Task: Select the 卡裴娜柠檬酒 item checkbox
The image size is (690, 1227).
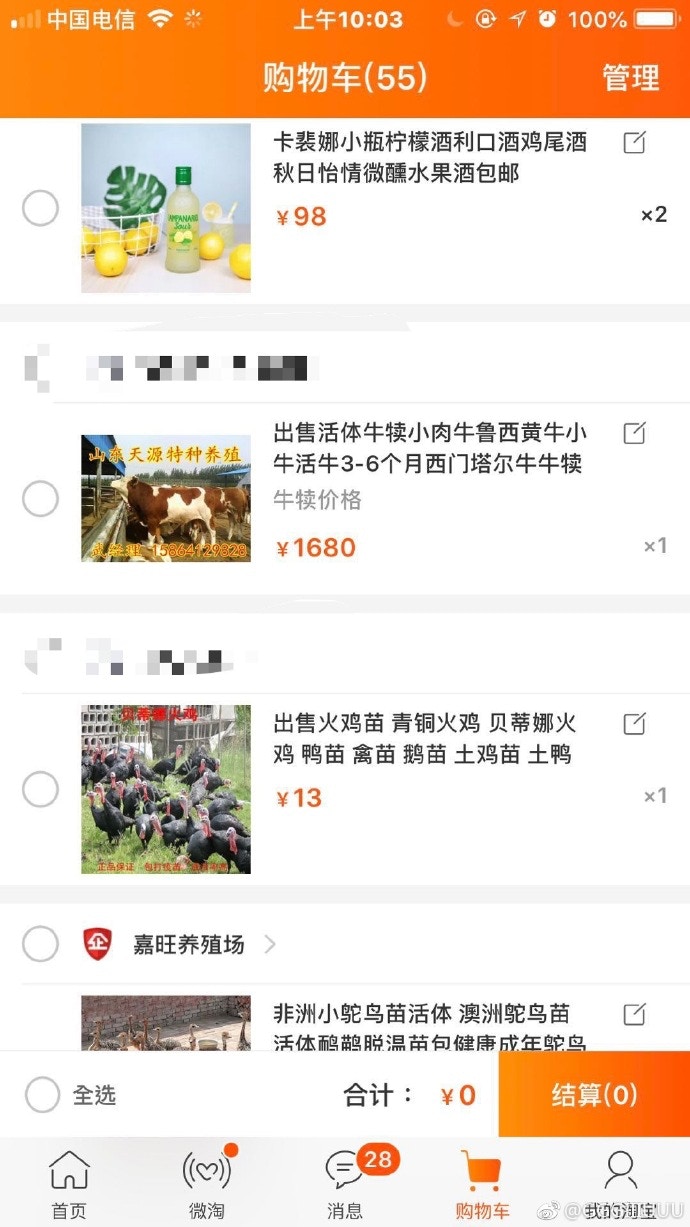Action: coord(40,209)
